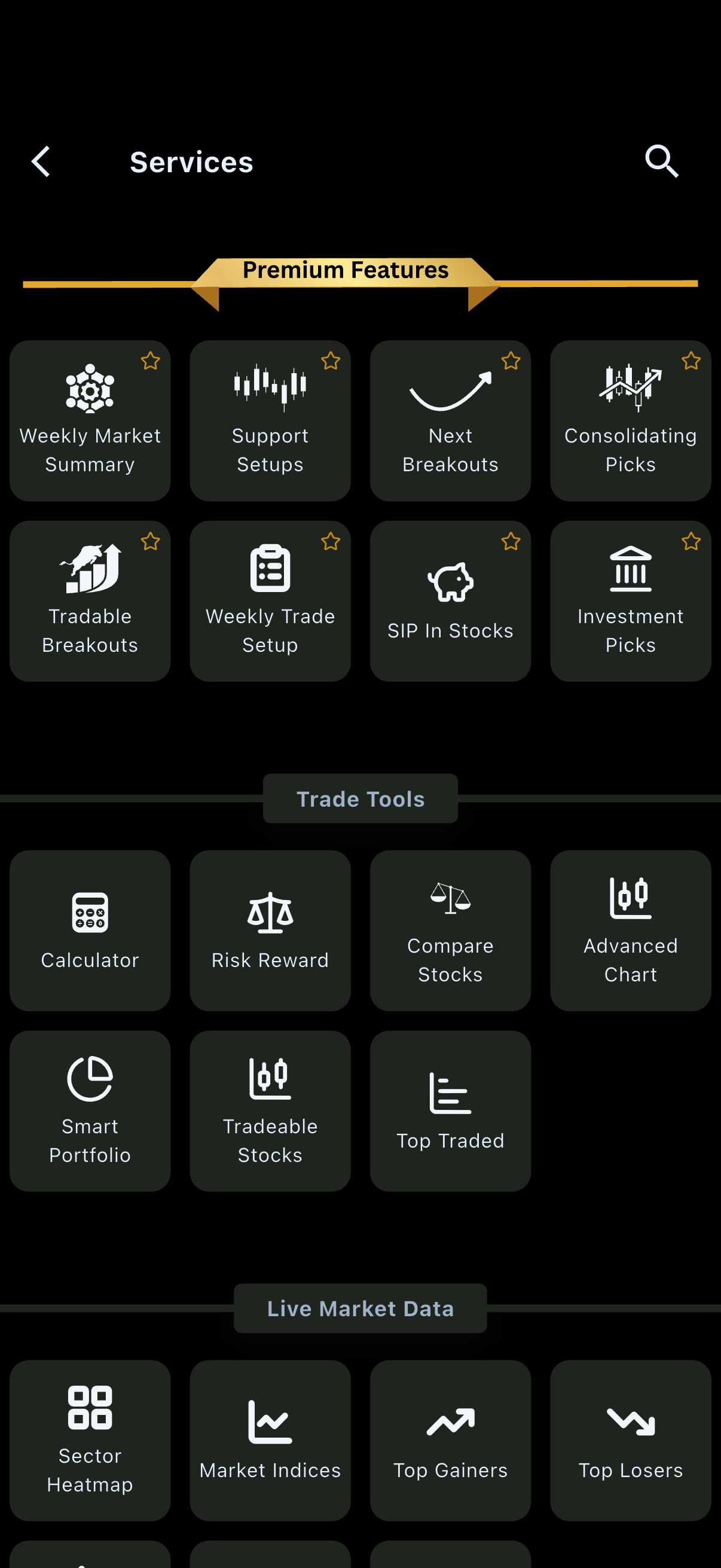Open Consolidating Picks

[630, 420]
